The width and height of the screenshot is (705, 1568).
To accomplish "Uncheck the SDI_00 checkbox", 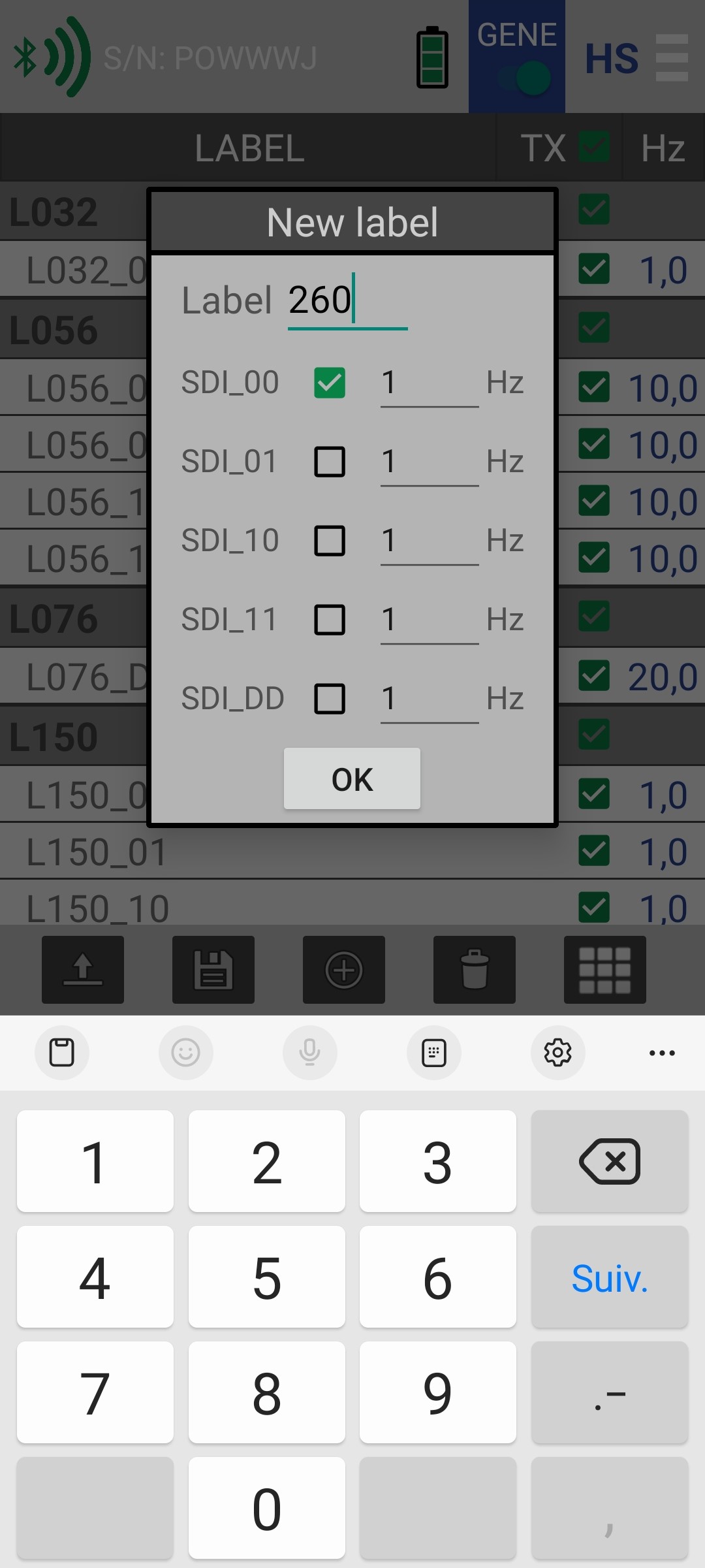I will [330, 383].
